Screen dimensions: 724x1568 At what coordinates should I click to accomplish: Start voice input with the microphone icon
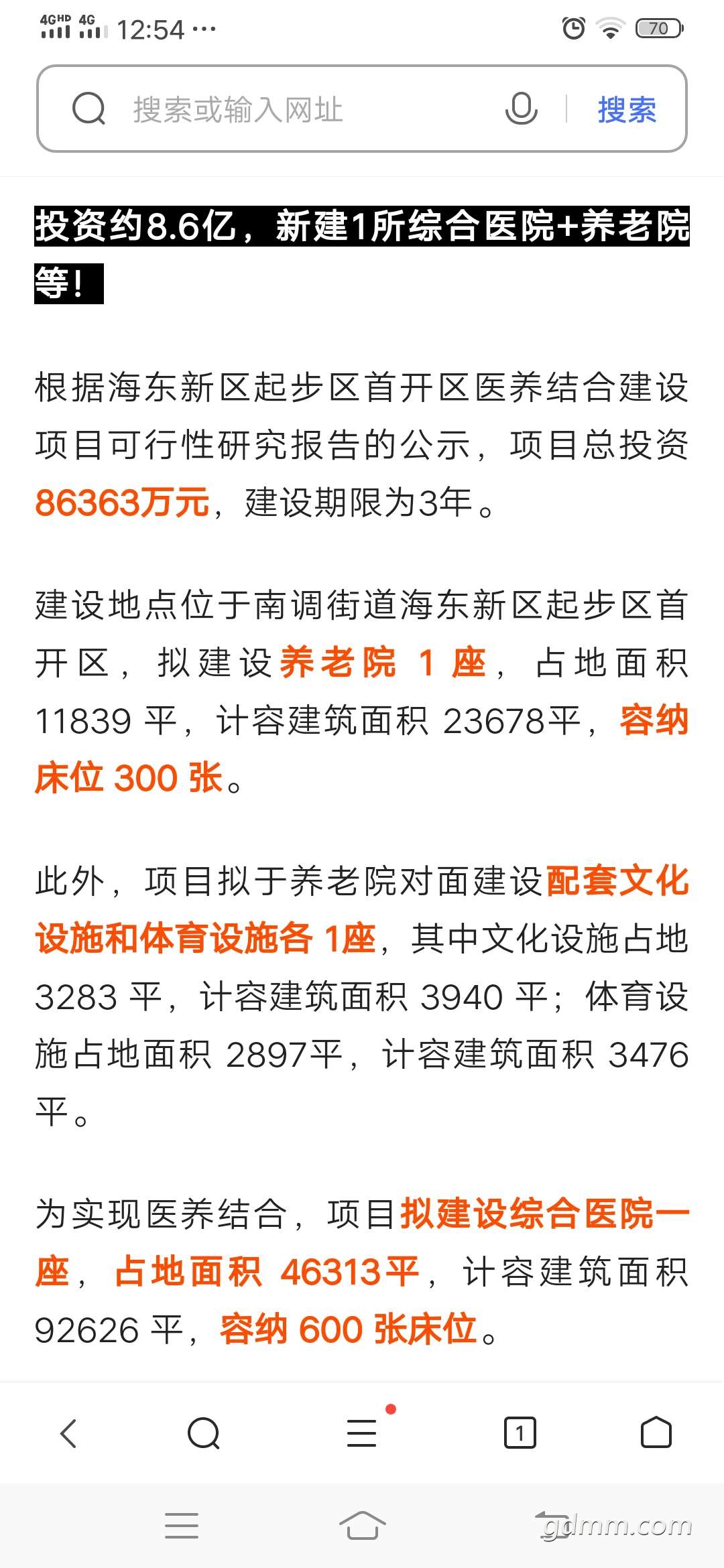pyautogui.click(x=521, y=109)
